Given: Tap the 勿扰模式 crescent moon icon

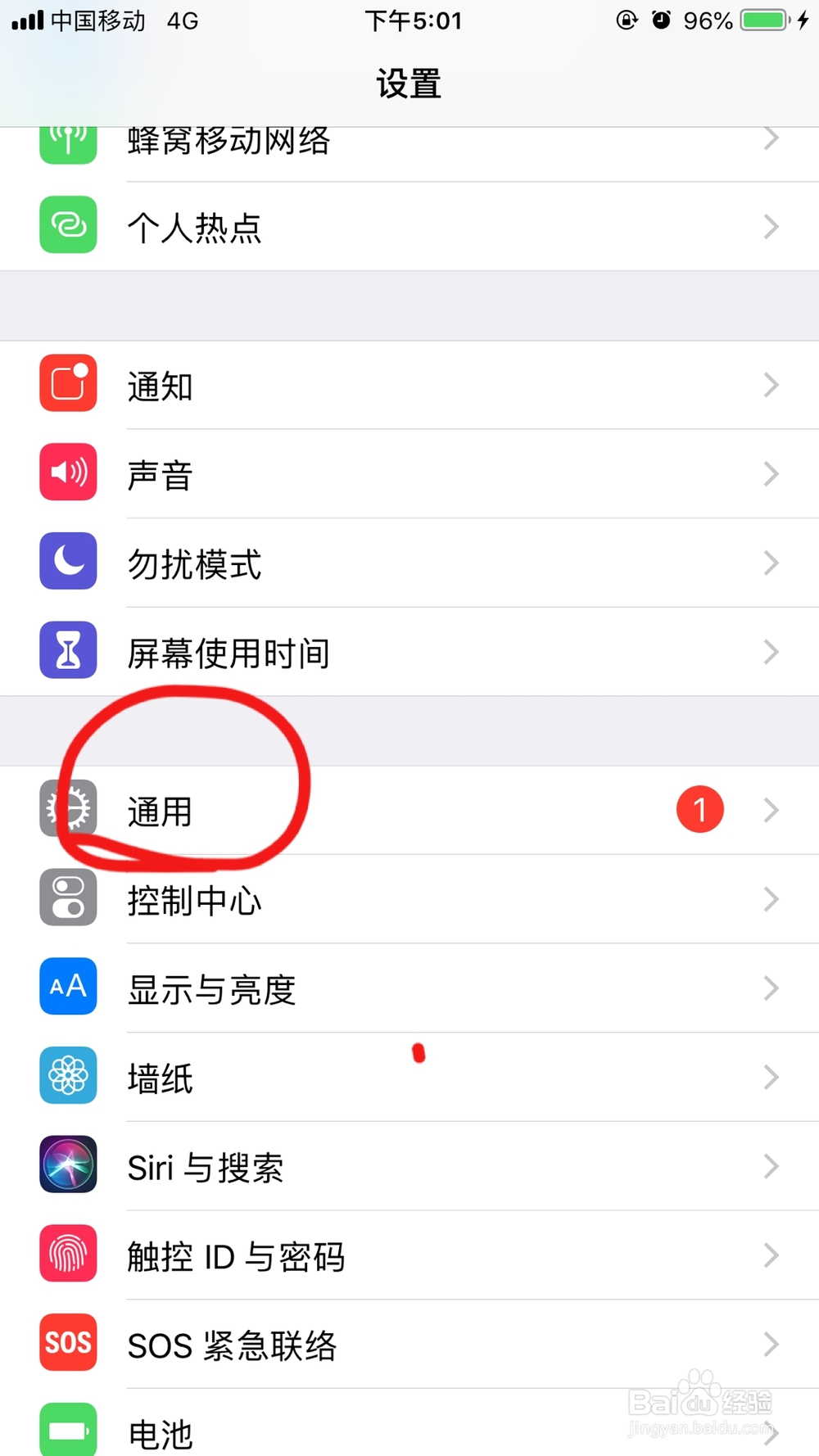Looking at the screenshot, I should click(x=68, y=562).
